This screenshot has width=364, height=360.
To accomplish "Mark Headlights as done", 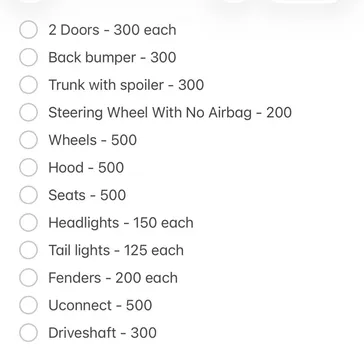I will [x=28, y=222].
